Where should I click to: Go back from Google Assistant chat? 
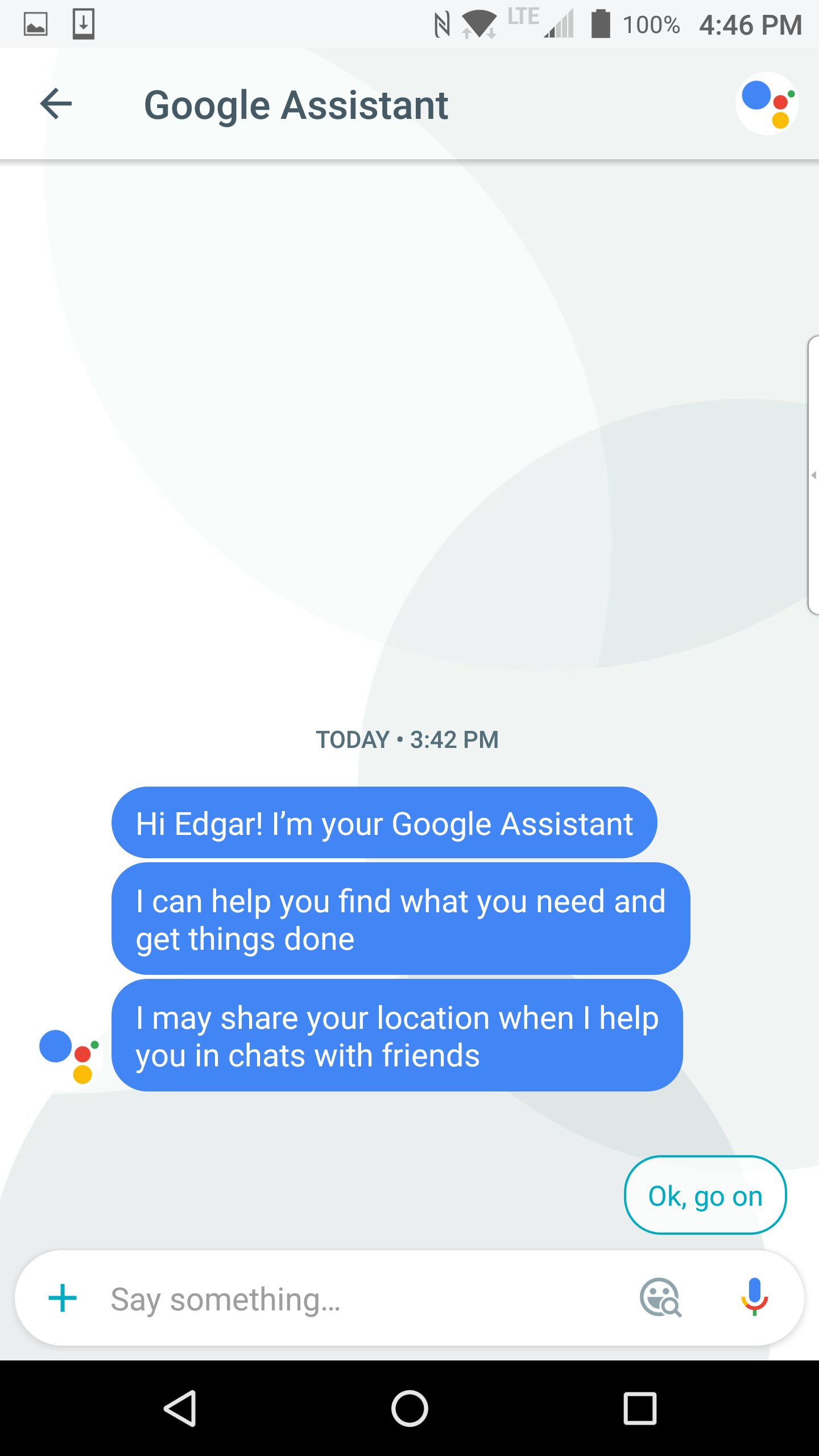point(56,104)
